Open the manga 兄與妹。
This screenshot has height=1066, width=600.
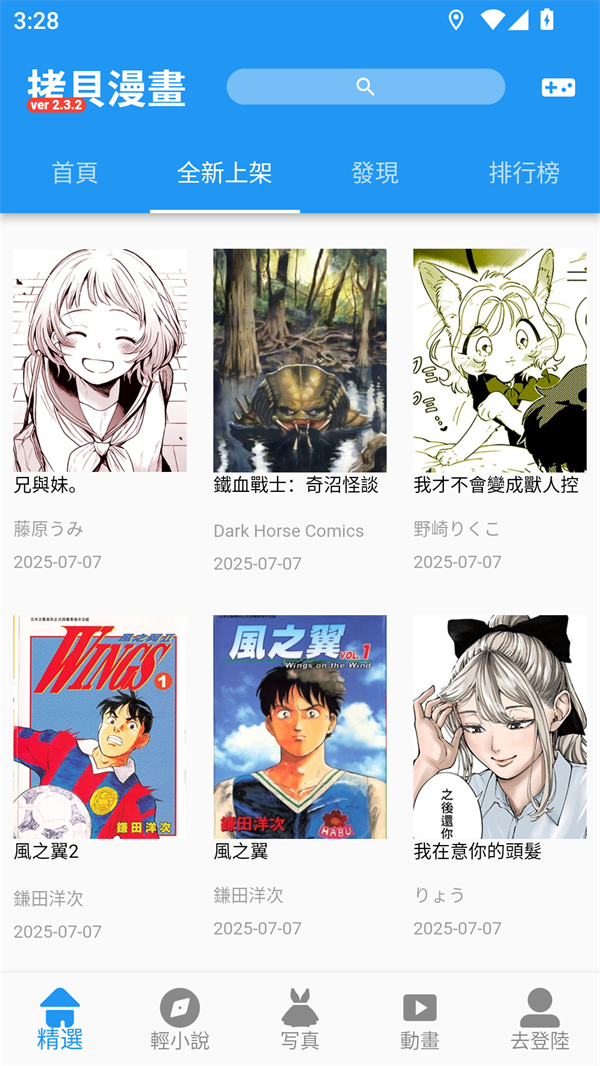[100, 362]
